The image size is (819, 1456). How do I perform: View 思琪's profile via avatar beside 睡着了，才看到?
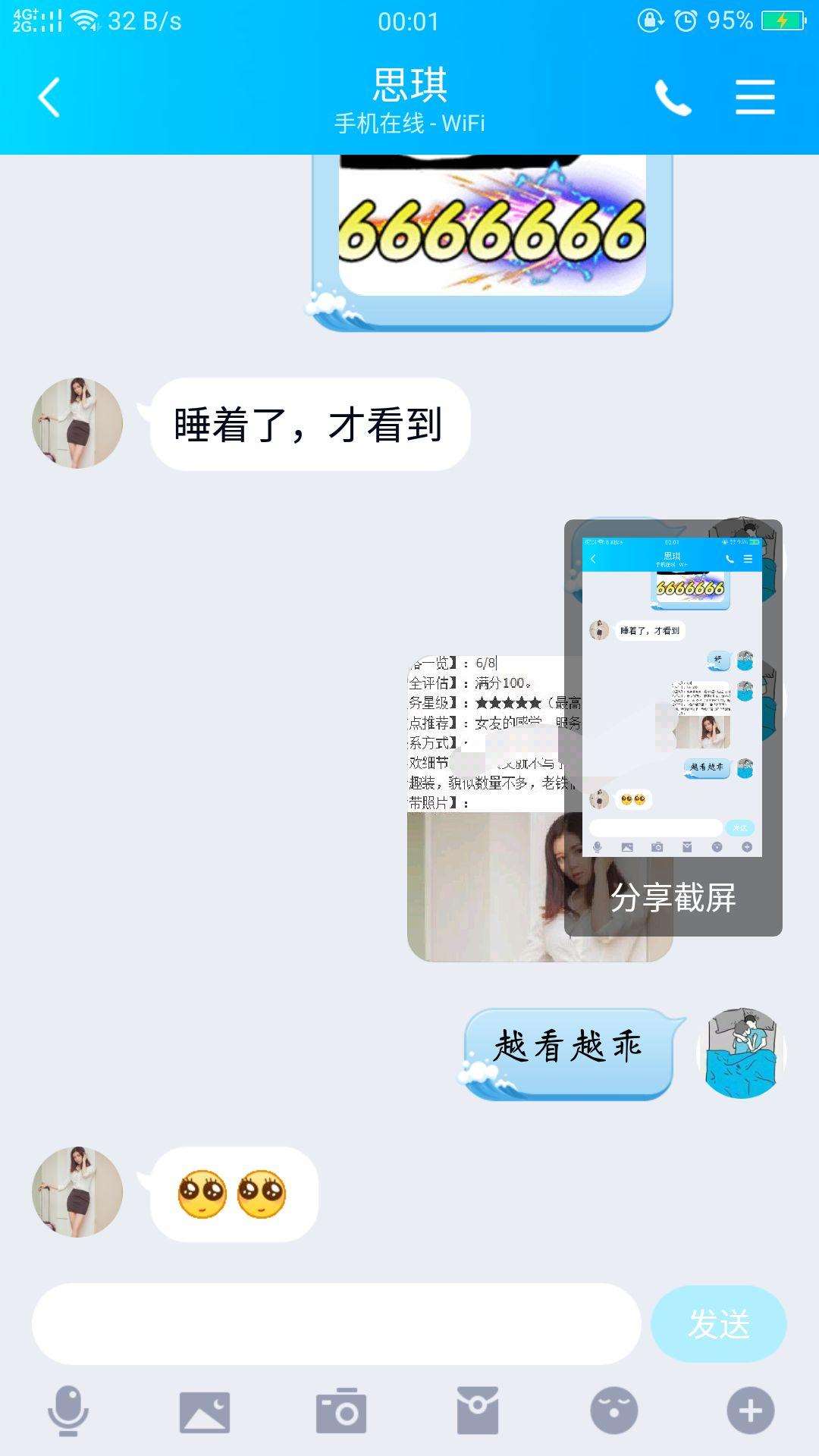77,423
